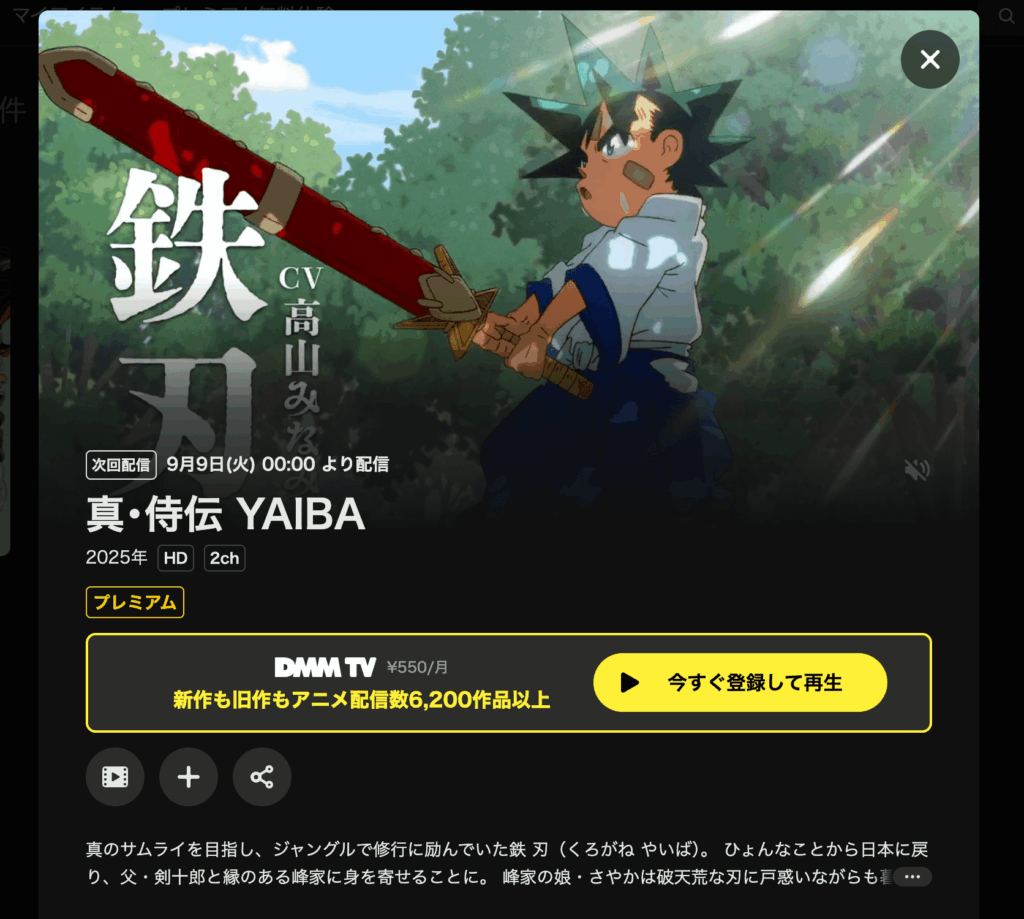The height and width of the screenshot is (919, 1024).
Task: Open the trailer film icon
Action: pos(115,777)
